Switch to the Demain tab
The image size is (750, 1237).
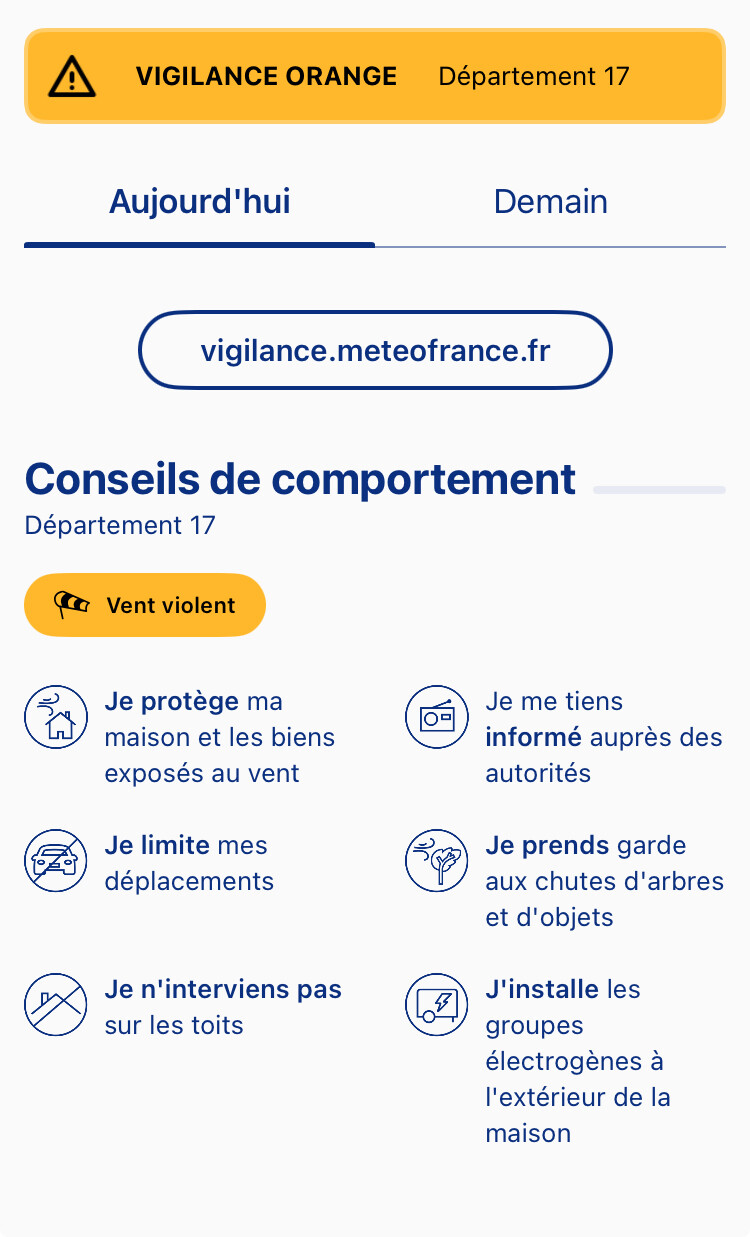(x=550, y=202)
